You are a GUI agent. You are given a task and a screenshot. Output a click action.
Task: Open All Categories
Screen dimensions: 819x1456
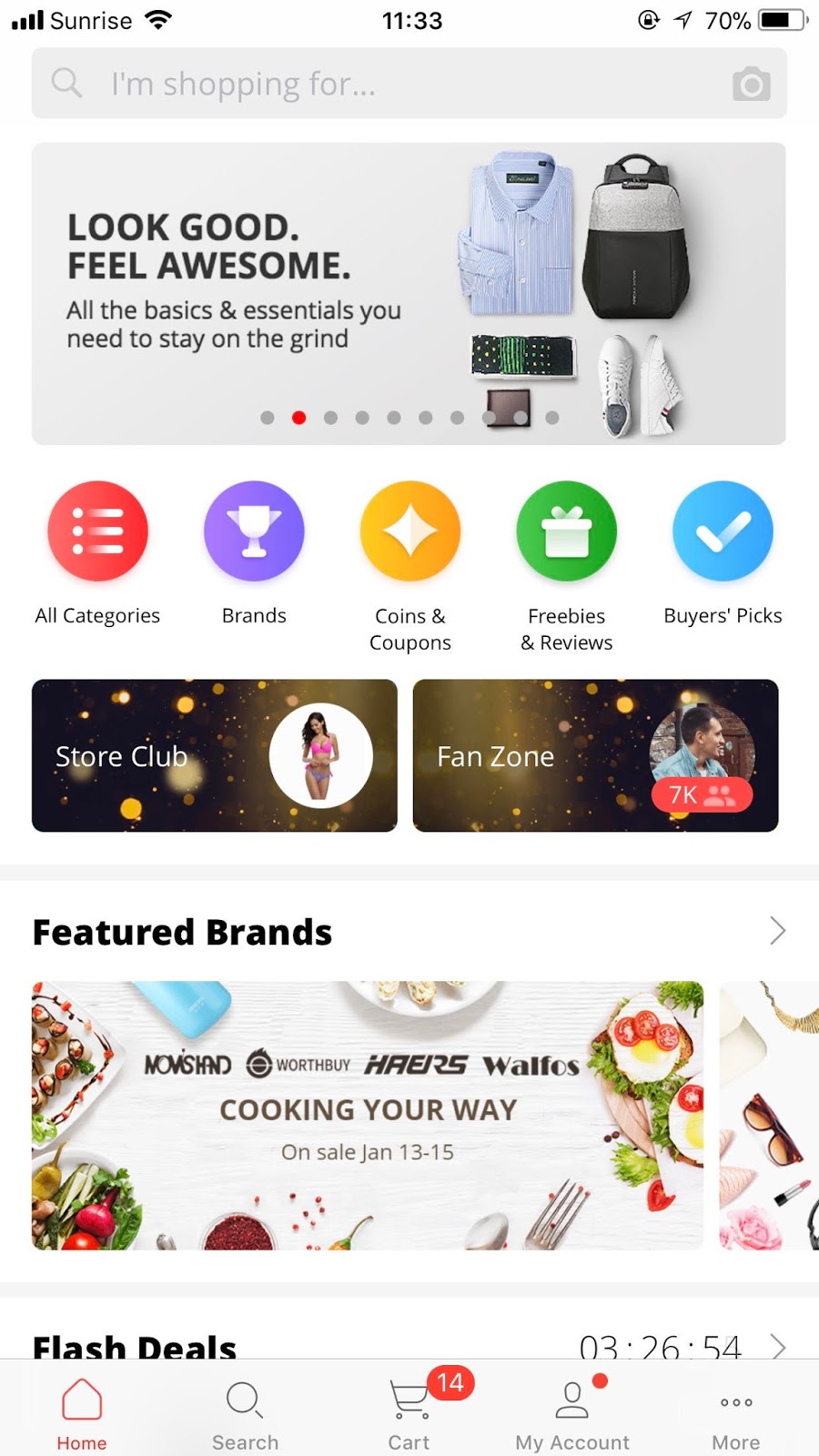click(x=97, y=531)
